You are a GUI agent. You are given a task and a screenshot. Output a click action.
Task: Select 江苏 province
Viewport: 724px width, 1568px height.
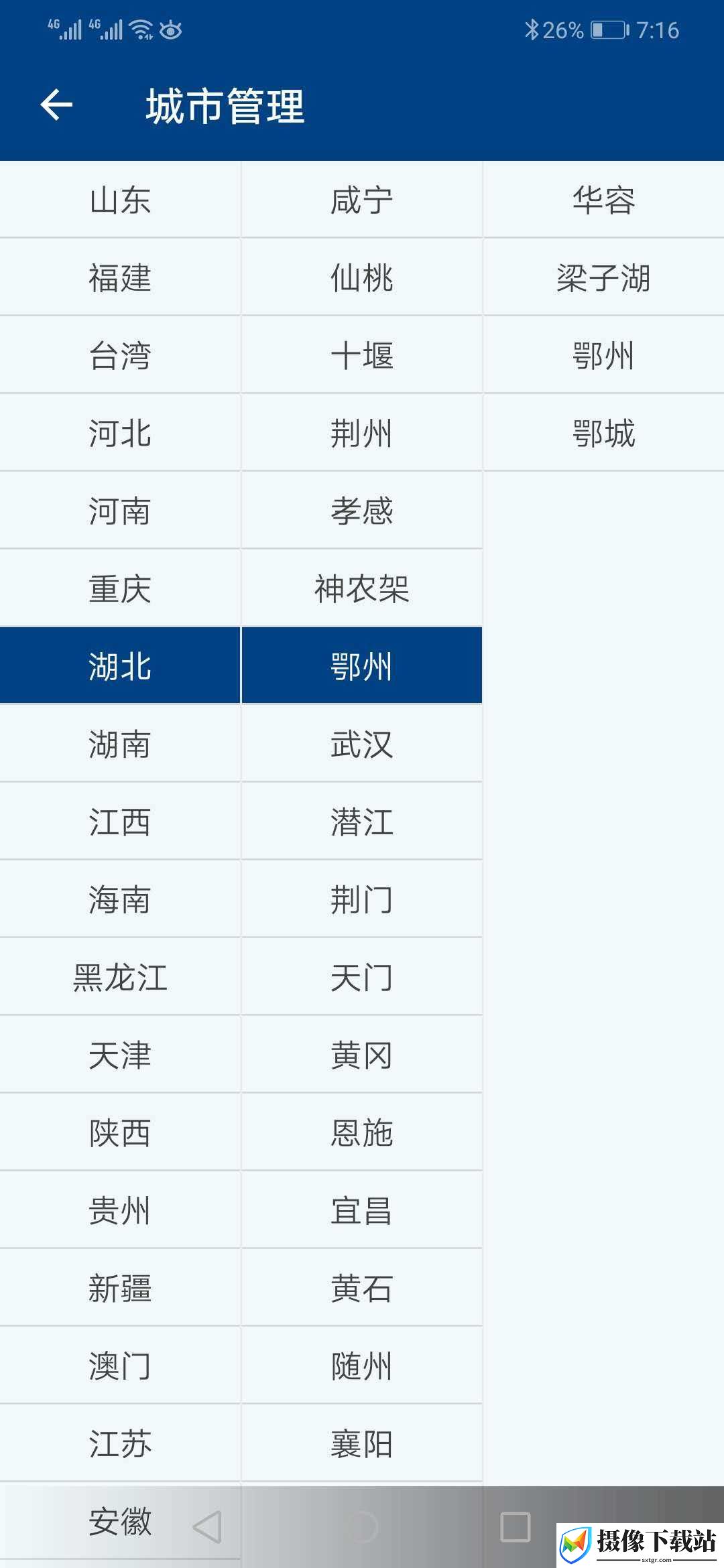pos(120,1443)
